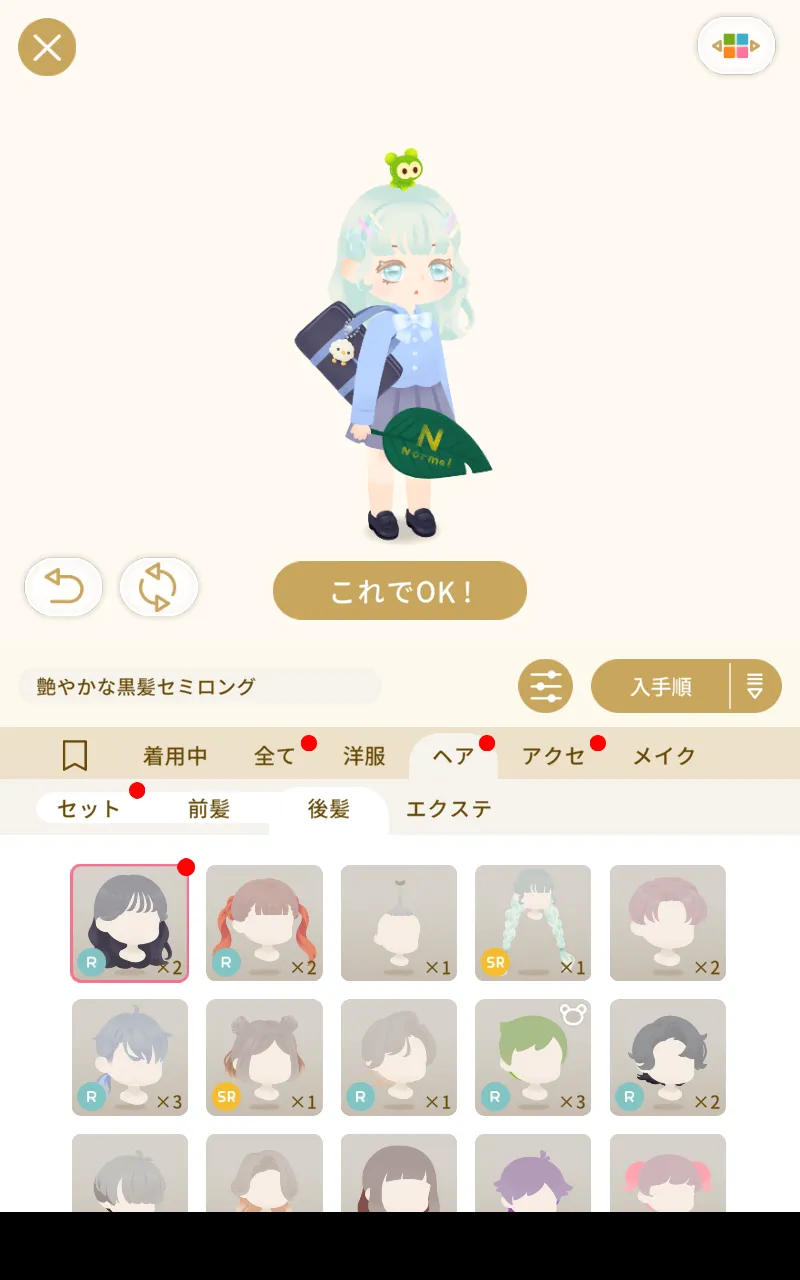Choose the SR double-bun hairstyle

point(264,1057)
